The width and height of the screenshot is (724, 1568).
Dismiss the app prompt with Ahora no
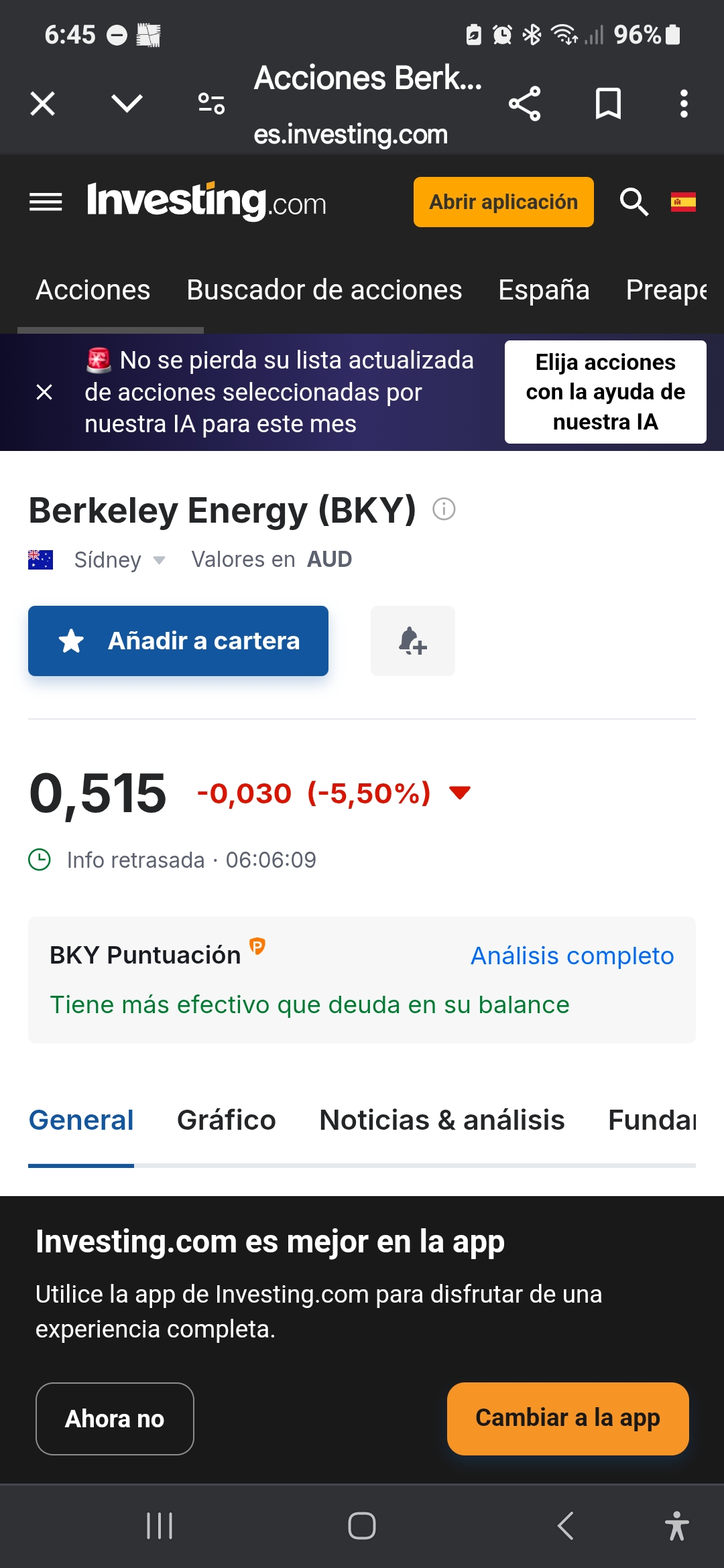[115, 1419]
